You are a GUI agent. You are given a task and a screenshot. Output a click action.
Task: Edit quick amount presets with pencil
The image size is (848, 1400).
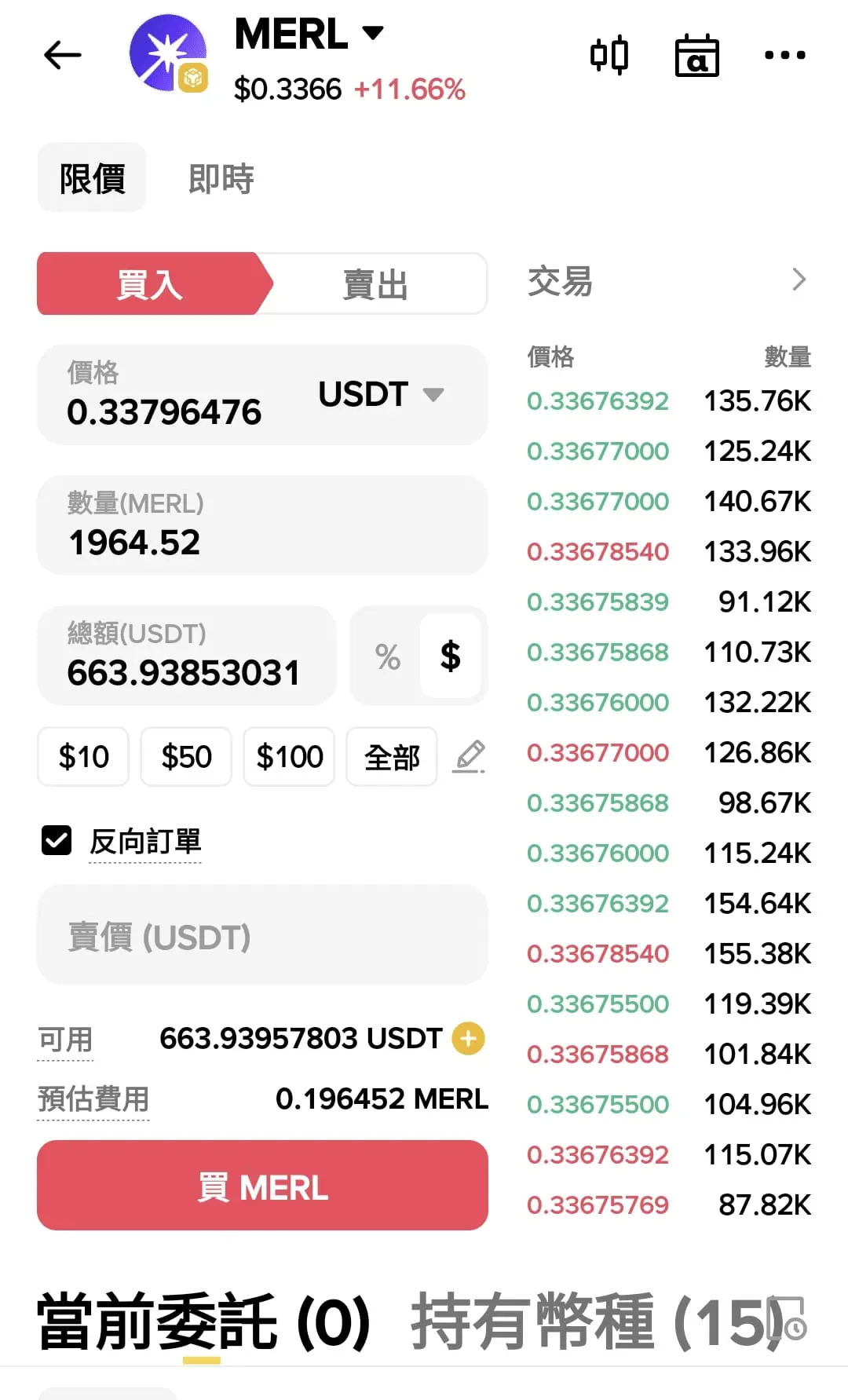click(470, 757)
